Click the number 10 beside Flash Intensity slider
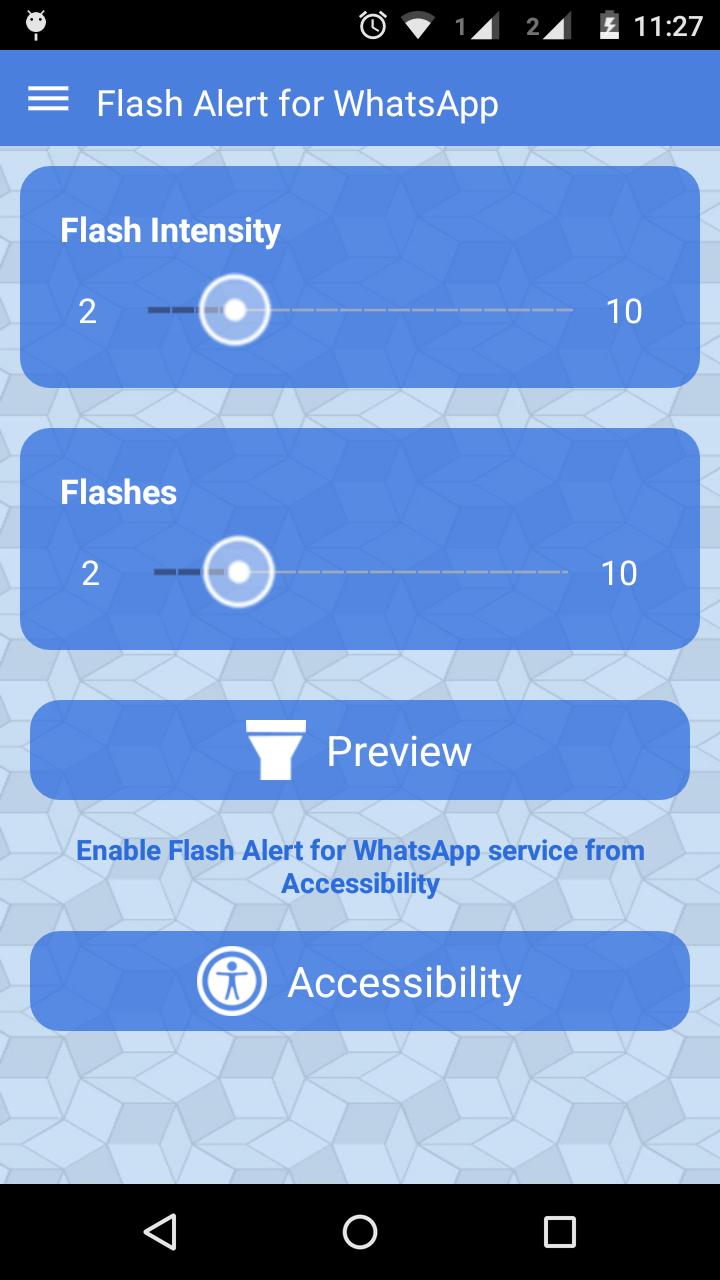 click(x=627, y=311)
